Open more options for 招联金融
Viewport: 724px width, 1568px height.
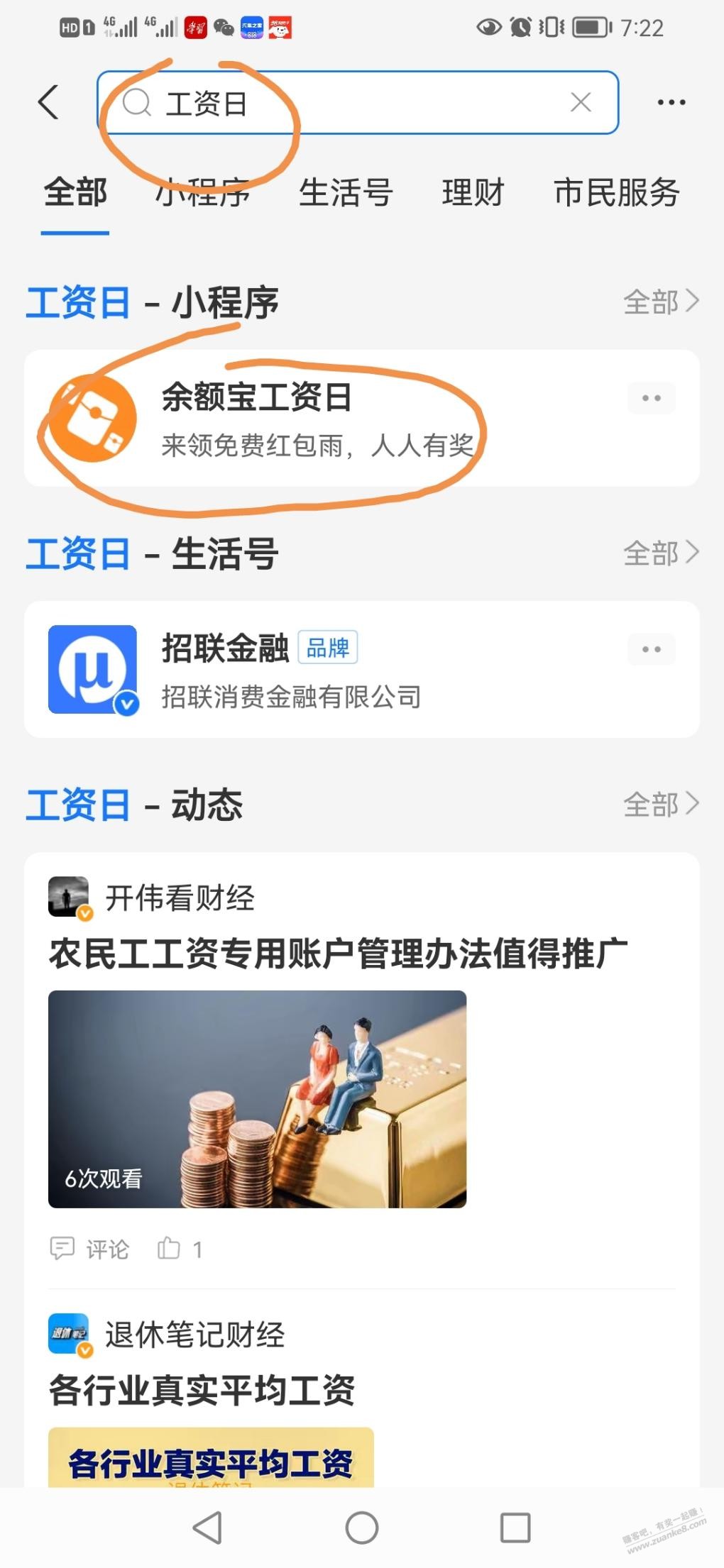coord(651,649)
